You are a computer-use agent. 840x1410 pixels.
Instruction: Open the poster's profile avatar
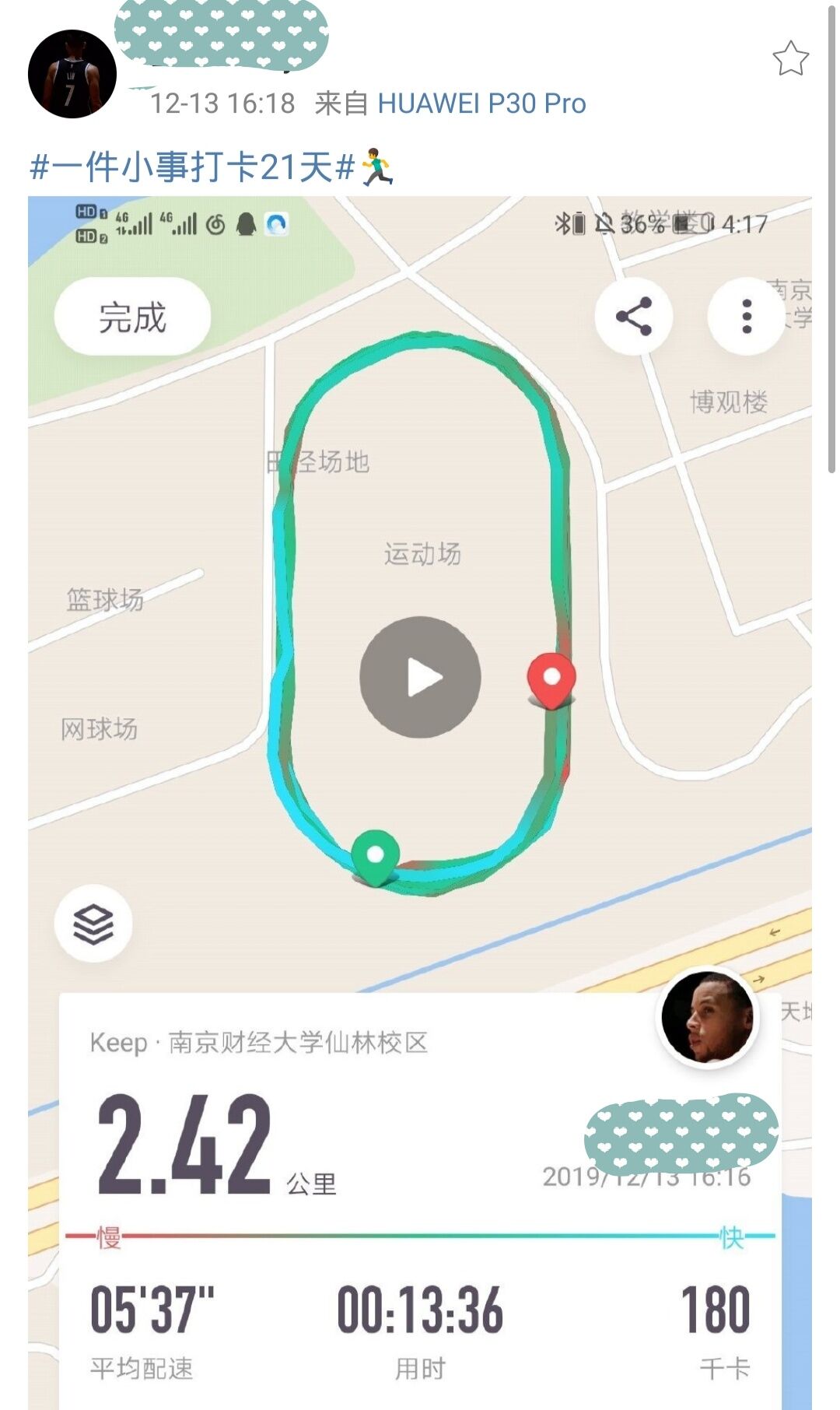72,74
